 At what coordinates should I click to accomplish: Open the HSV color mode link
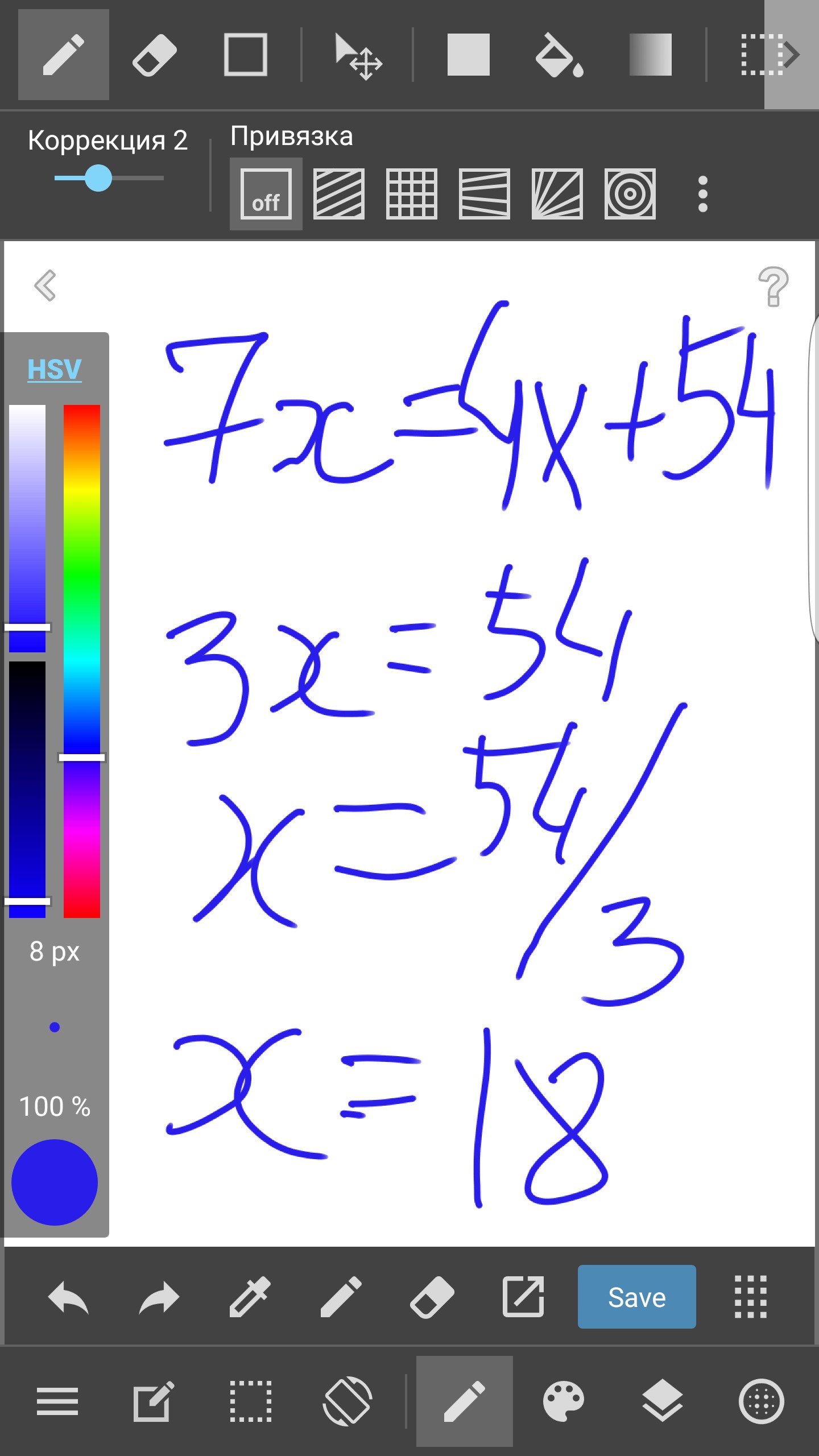55,369
